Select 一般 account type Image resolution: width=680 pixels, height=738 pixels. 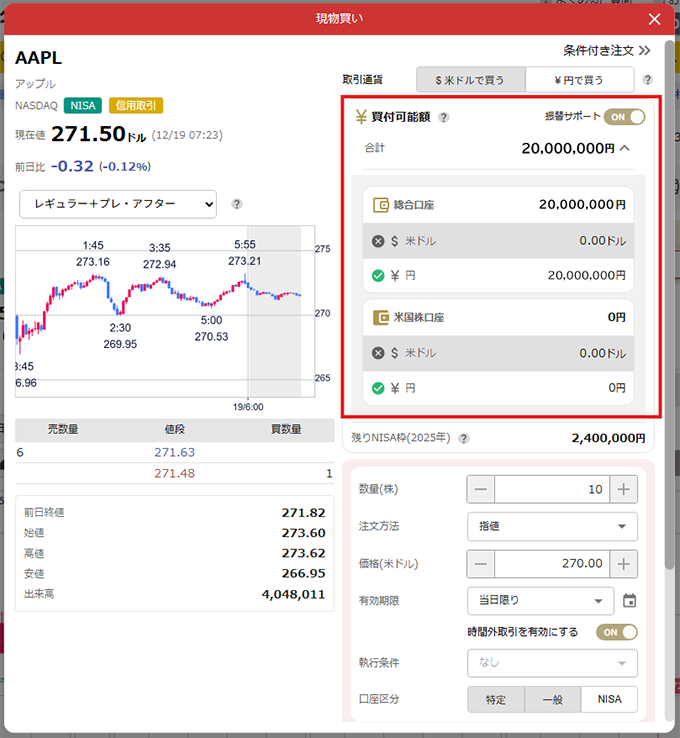[553, 699]
